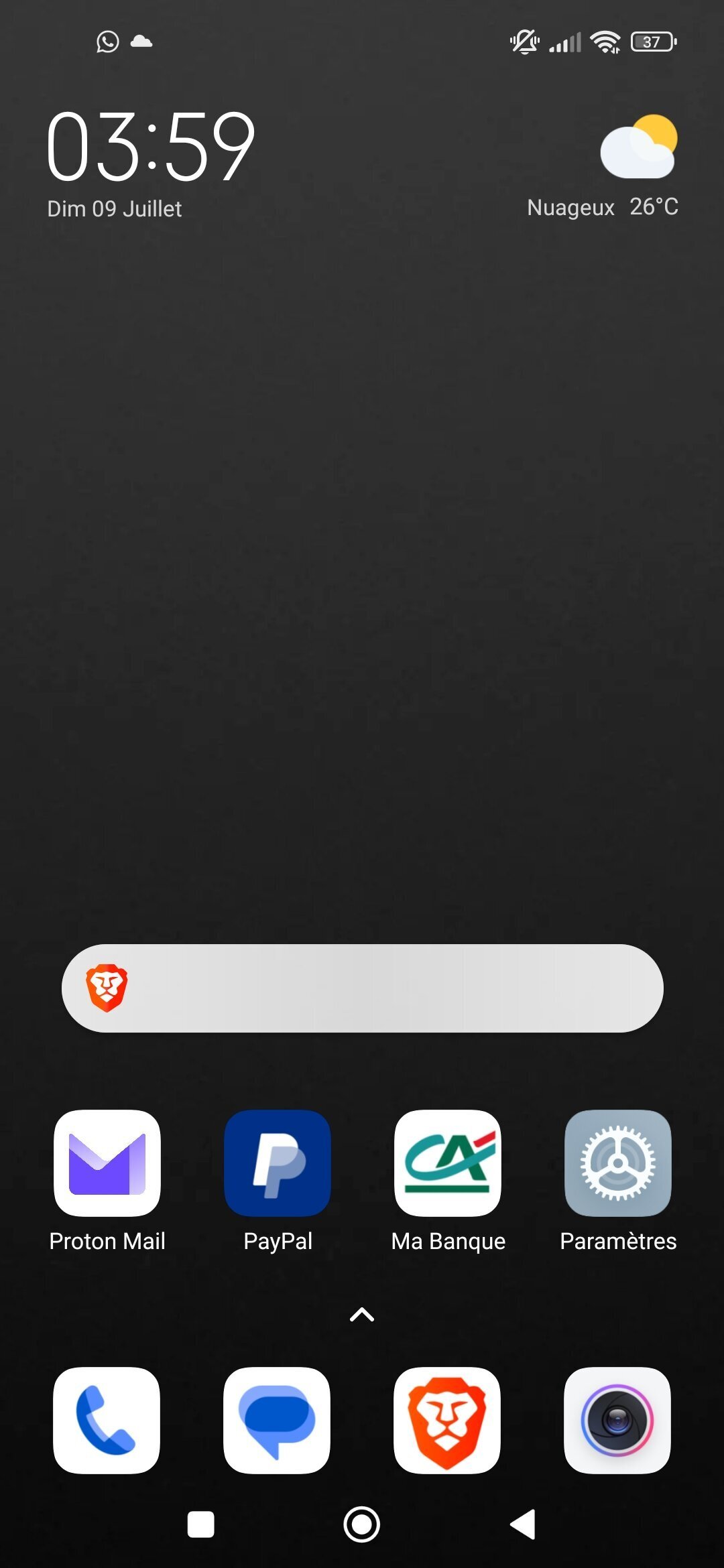Tap the Brave search bar widget
The width and height of the screenshot is (724, 1568).
point(363,988)
